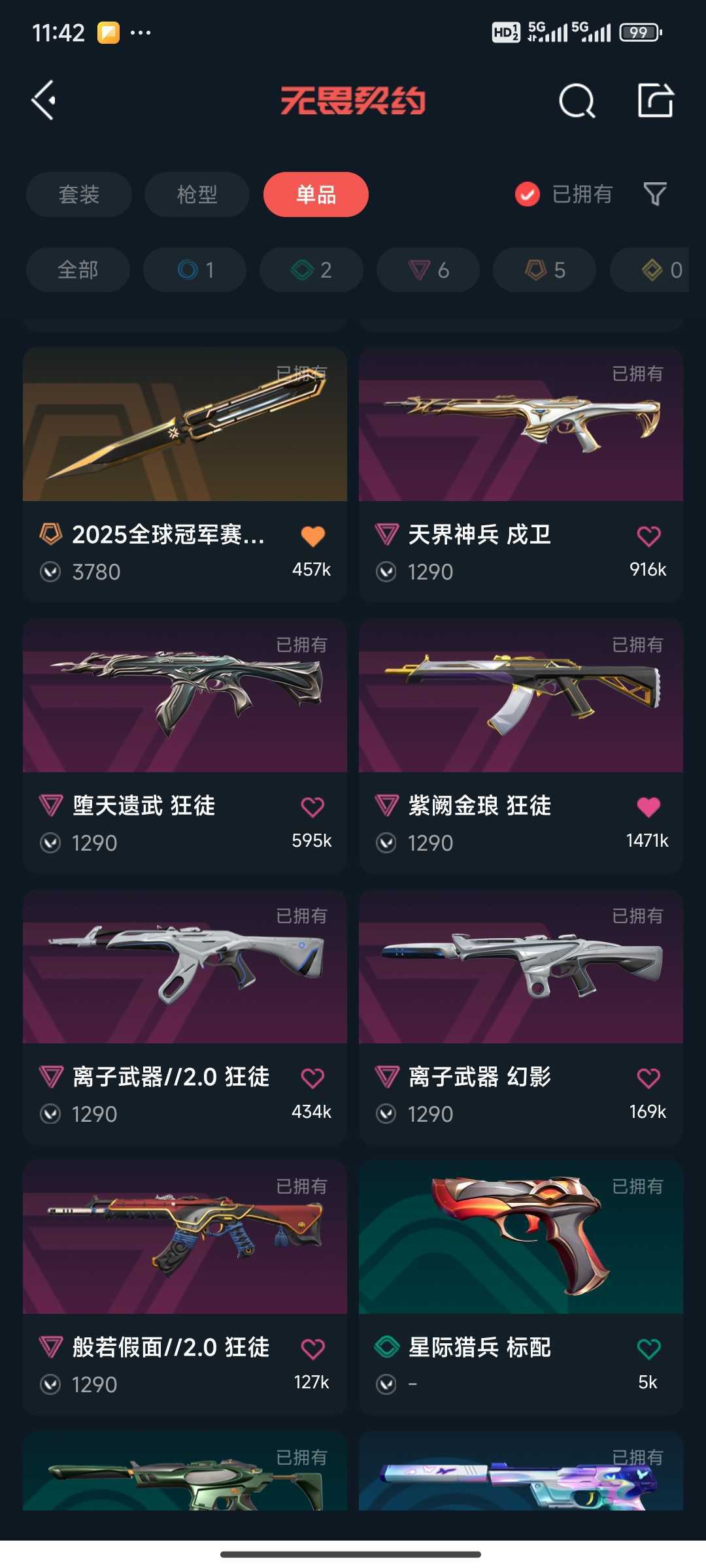This screenshot has height=1568, width=706.
Task: Heart the 堕天遗武 狂徒 skin
Action: (313, 806)
